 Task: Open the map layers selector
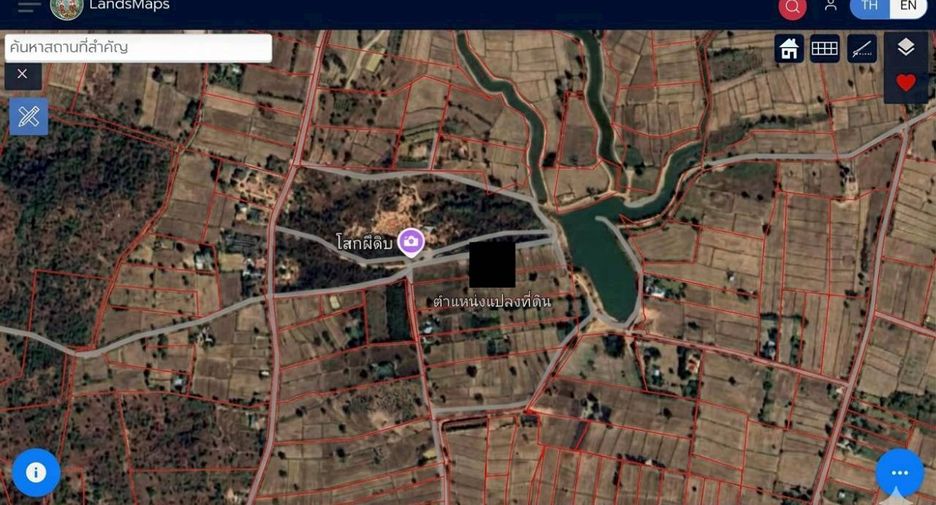click(906, 47)
